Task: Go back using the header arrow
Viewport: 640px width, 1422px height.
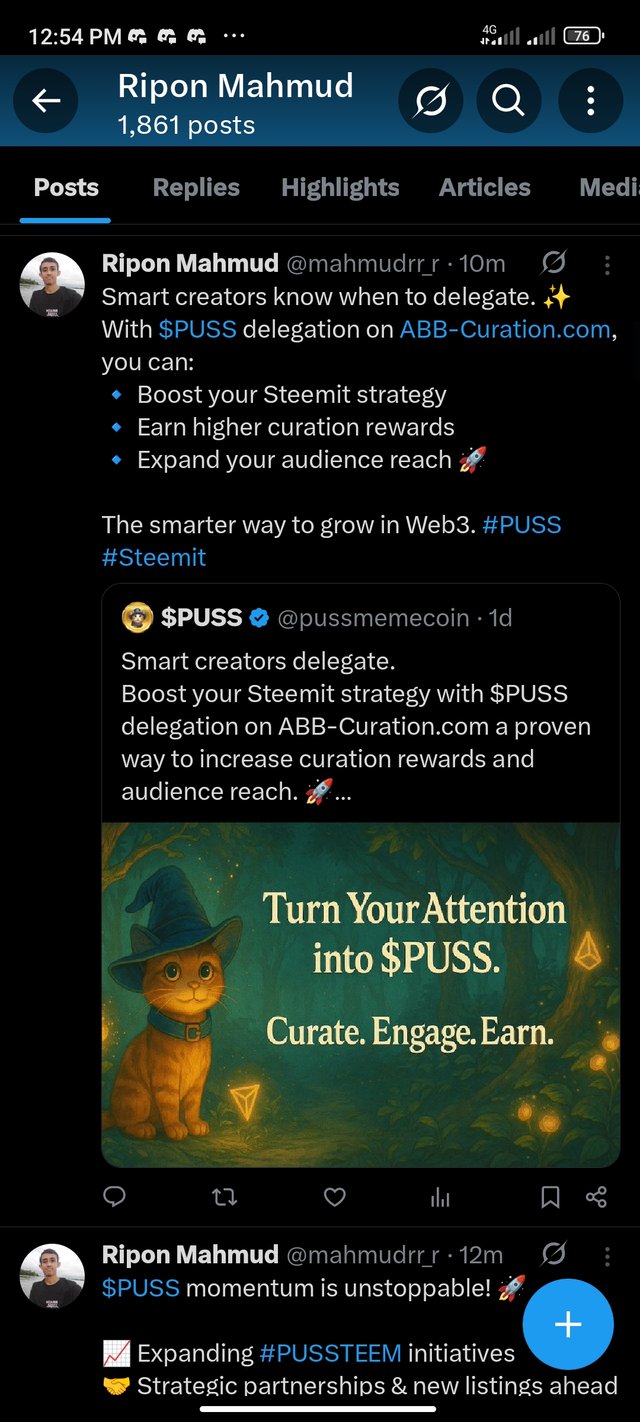Action: coord(46,101)
